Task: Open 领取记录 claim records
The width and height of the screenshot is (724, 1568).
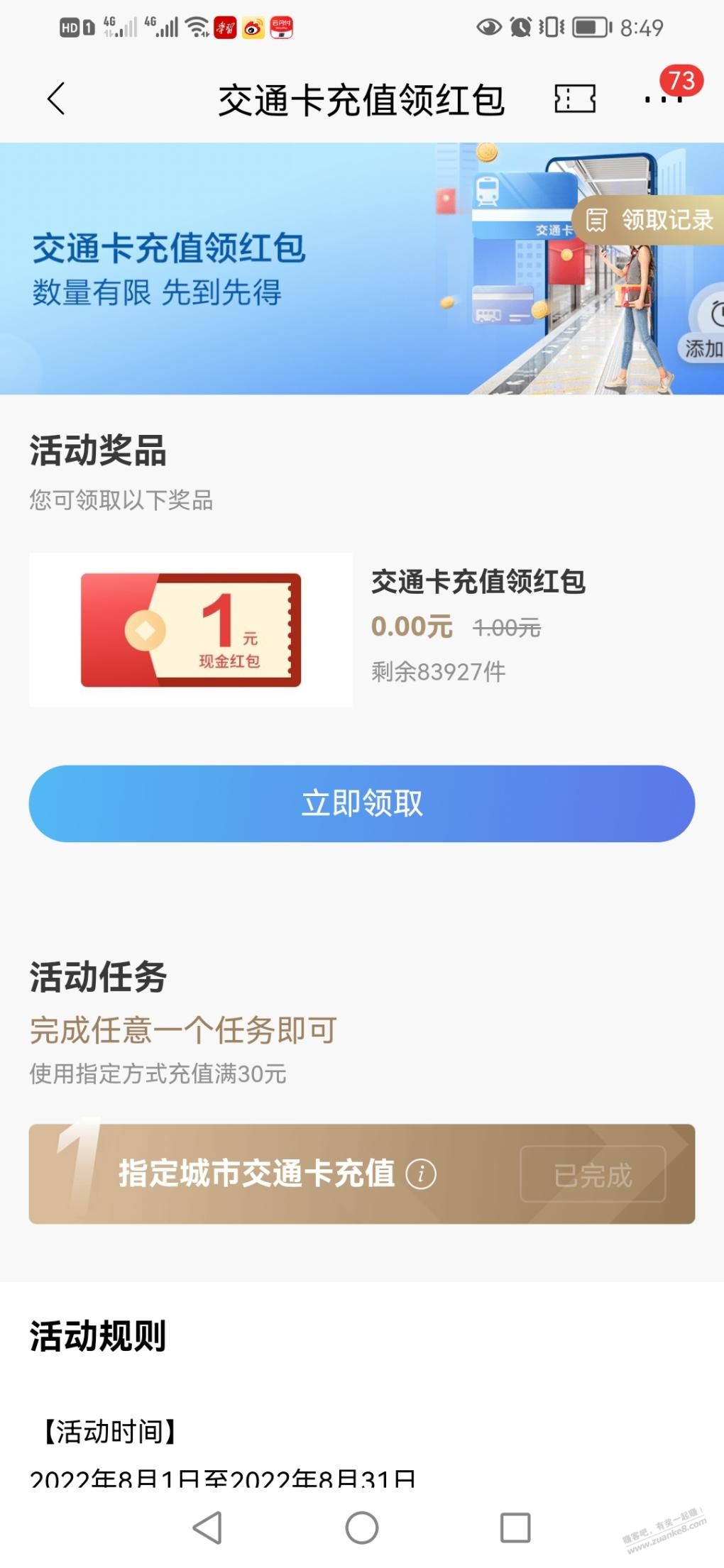Action: [x=651, y=221]
